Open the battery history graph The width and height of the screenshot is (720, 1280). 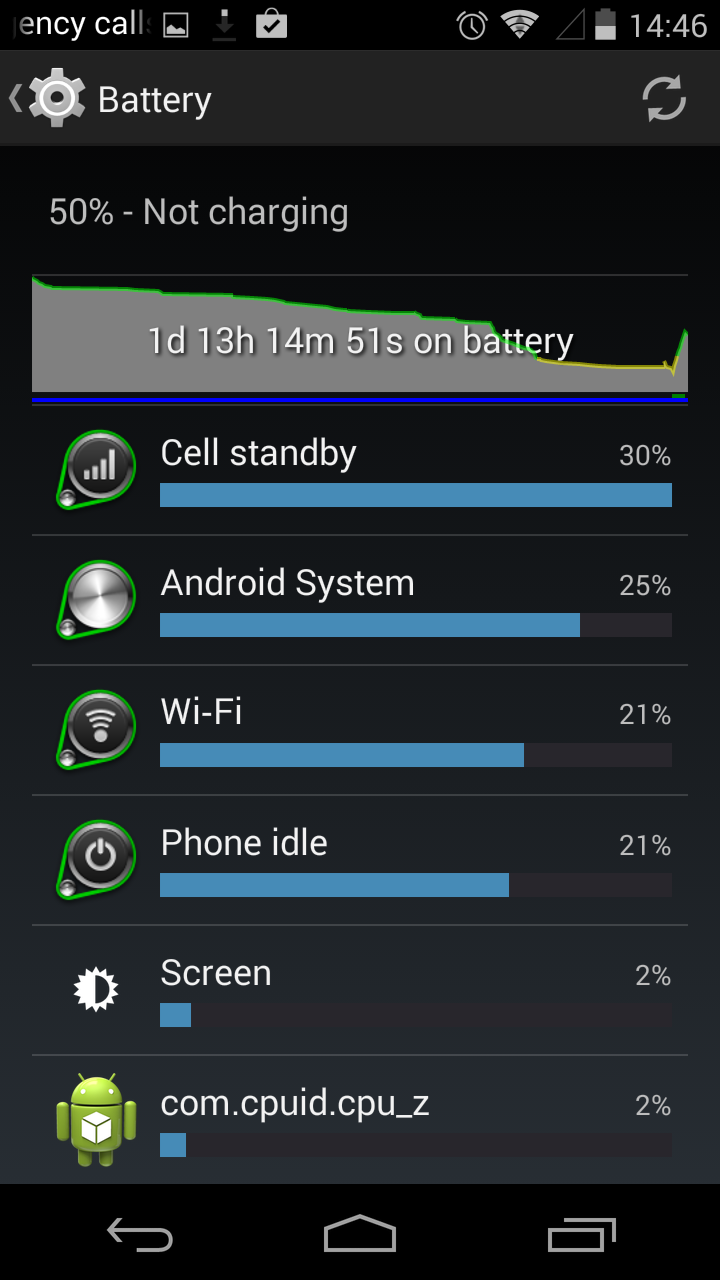360,340
